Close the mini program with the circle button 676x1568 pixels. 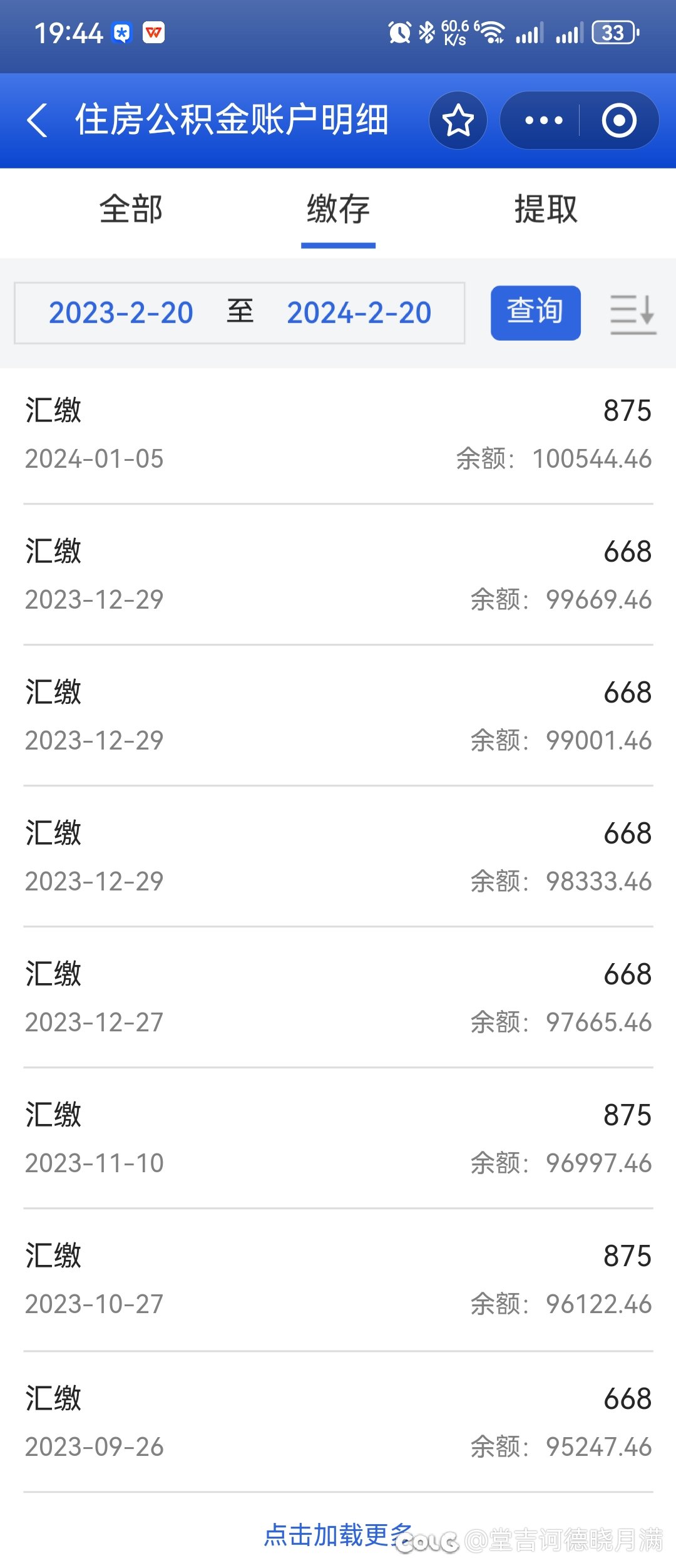[619, 120]
